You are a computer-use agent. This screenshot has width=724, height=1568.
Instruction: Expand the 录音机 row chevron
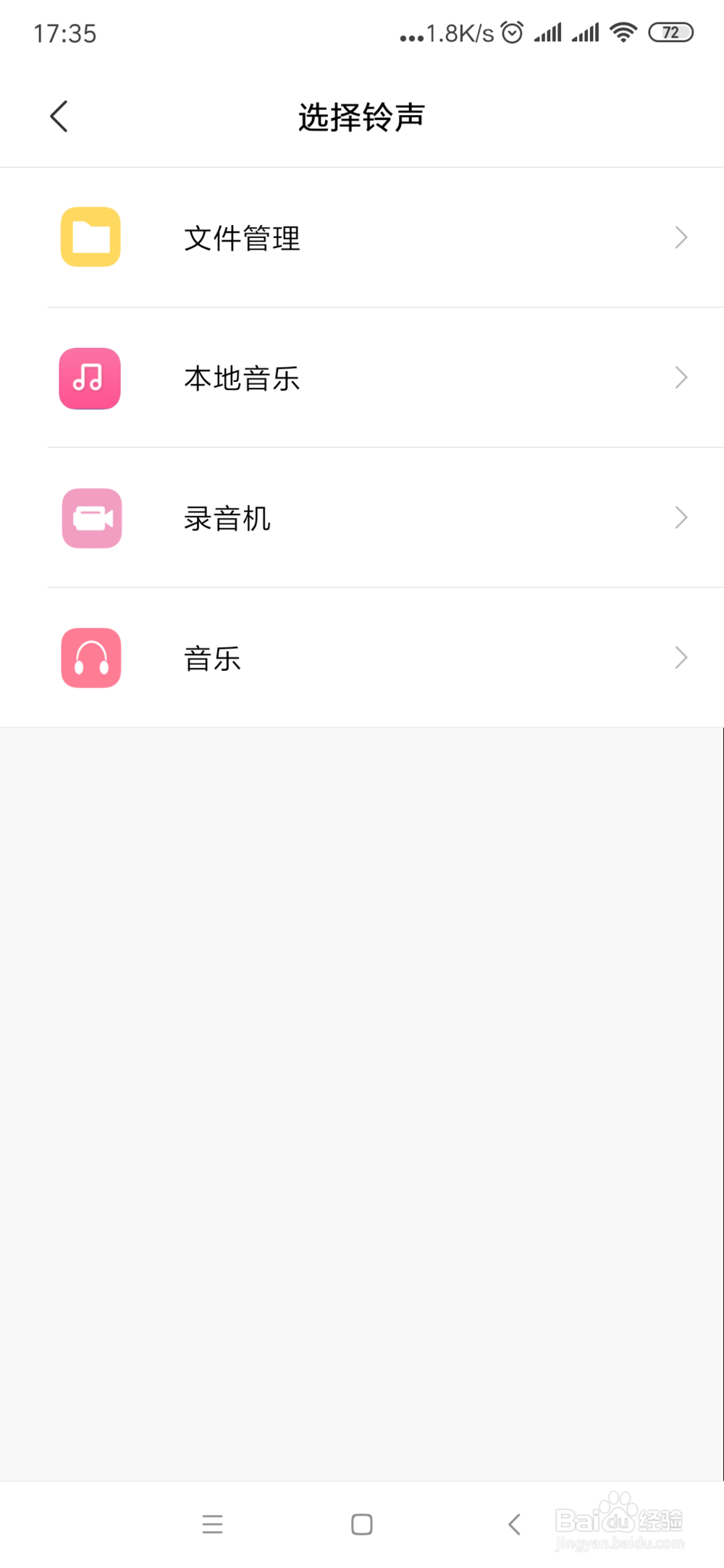coord(679,518)
